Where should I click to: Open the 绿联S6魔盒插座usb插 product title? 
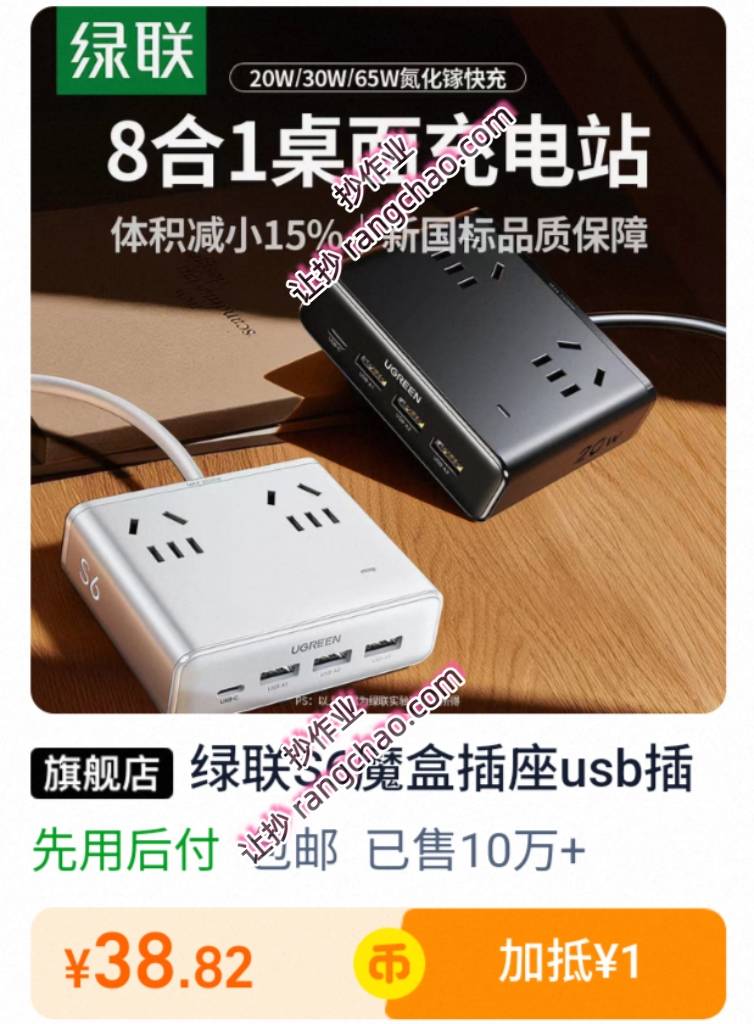440,772
